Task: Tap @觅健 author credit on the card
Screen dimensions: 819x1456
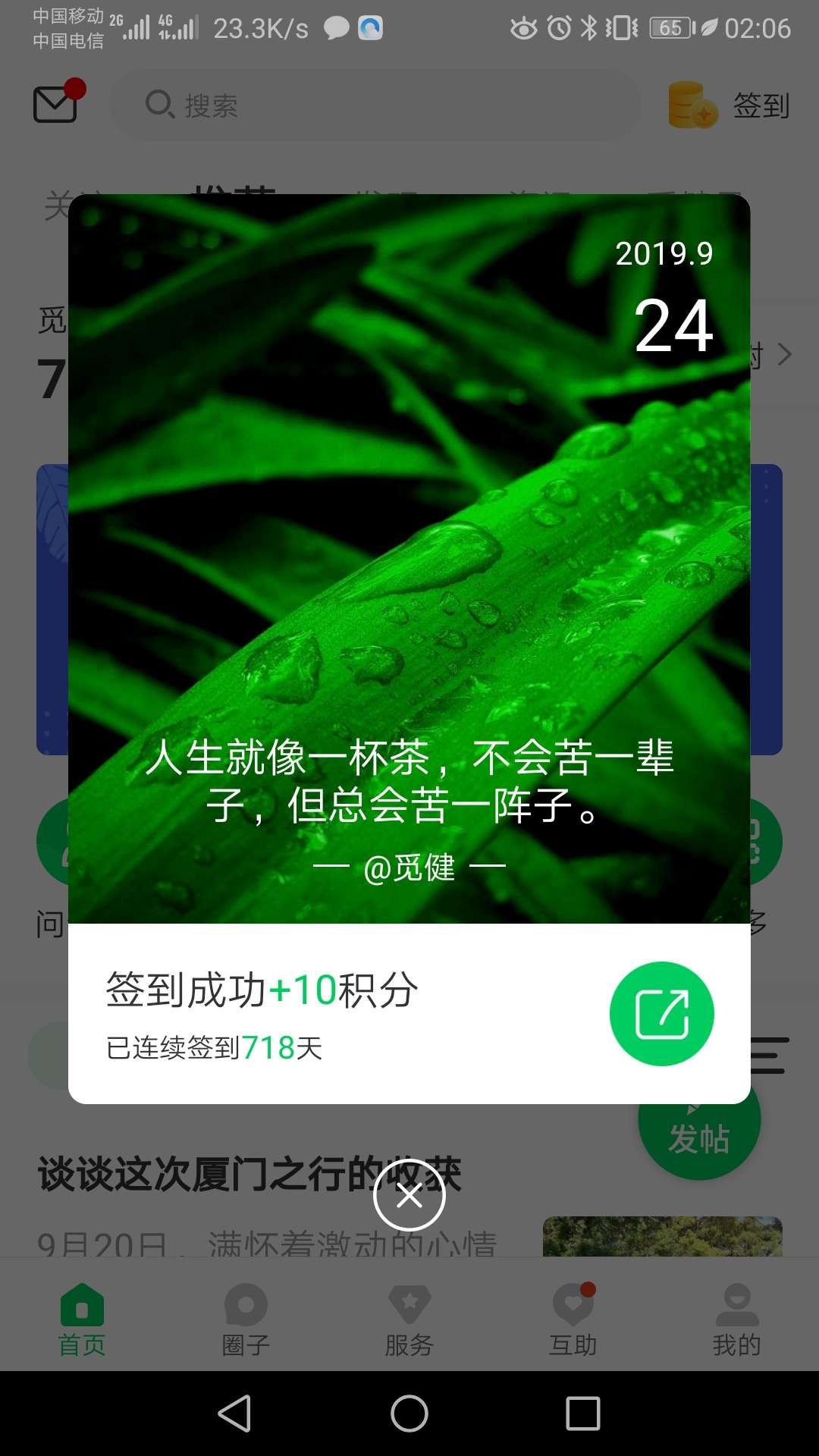Action: [x=409, y=867]
